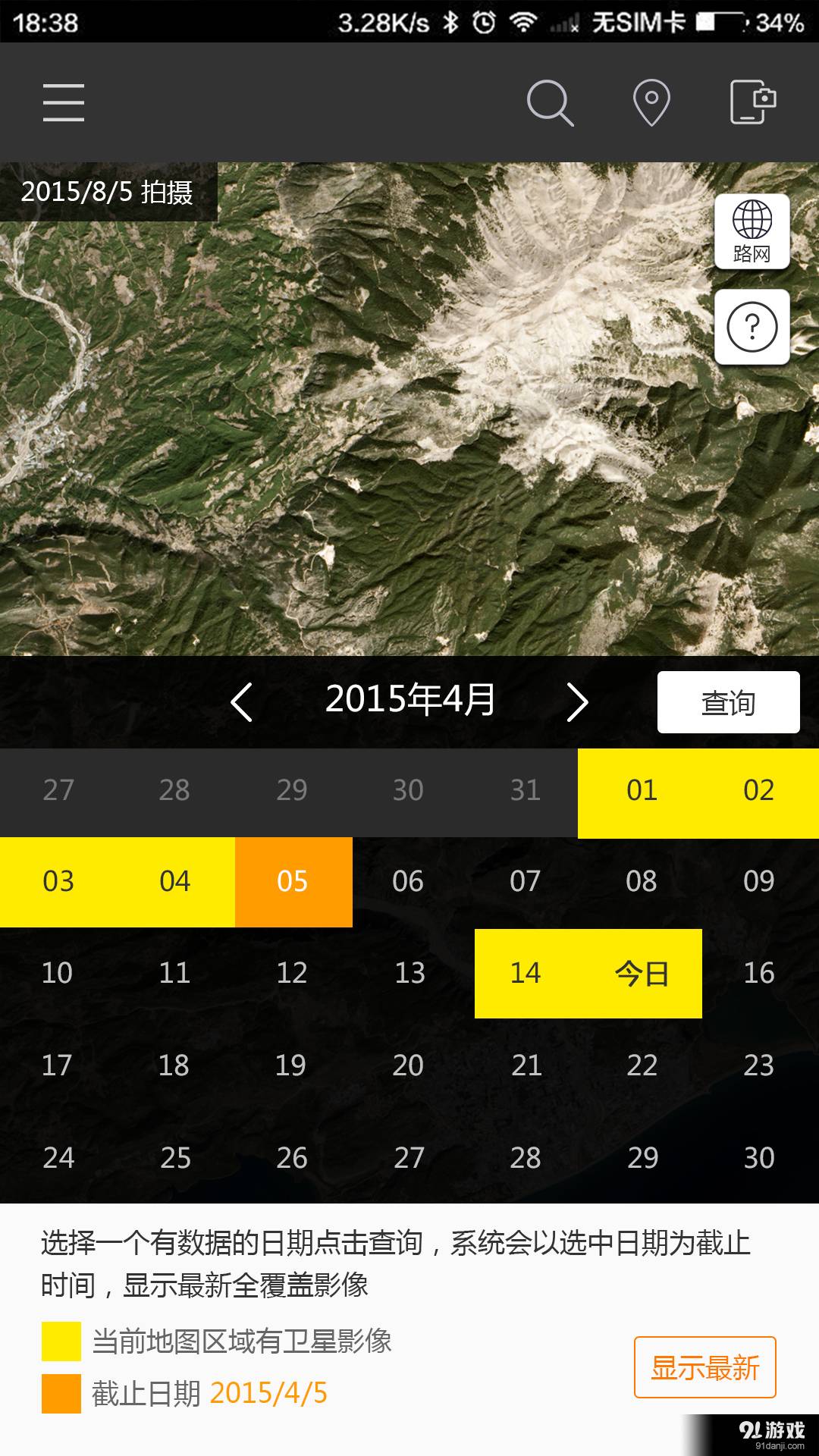This screenshot has width=819, height=1456.
Task: Open the search icon
Action: click(x=550, y=102)
